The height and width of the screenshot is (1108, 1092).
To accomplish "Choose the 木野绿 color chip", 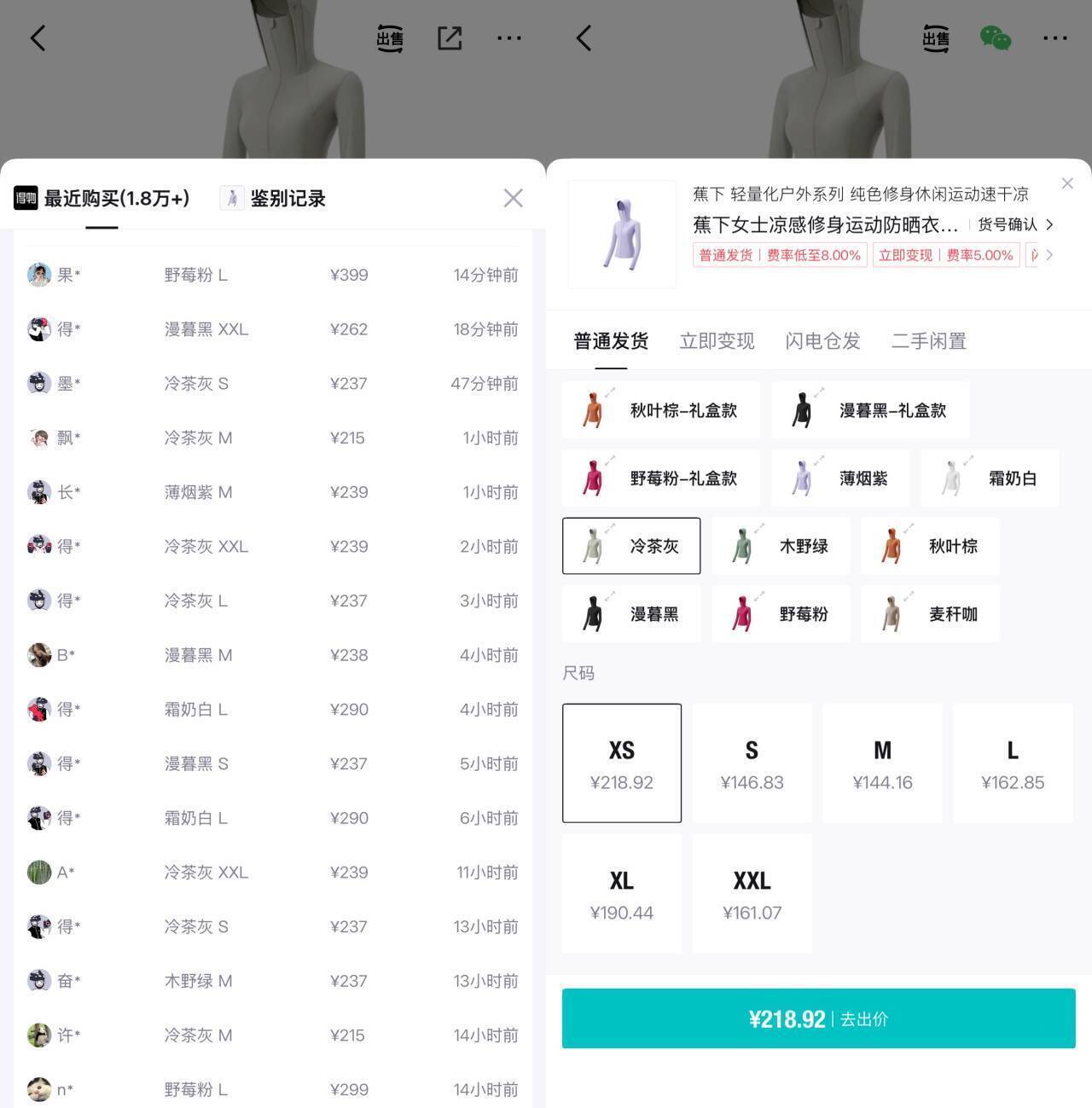I will (781, 546).
